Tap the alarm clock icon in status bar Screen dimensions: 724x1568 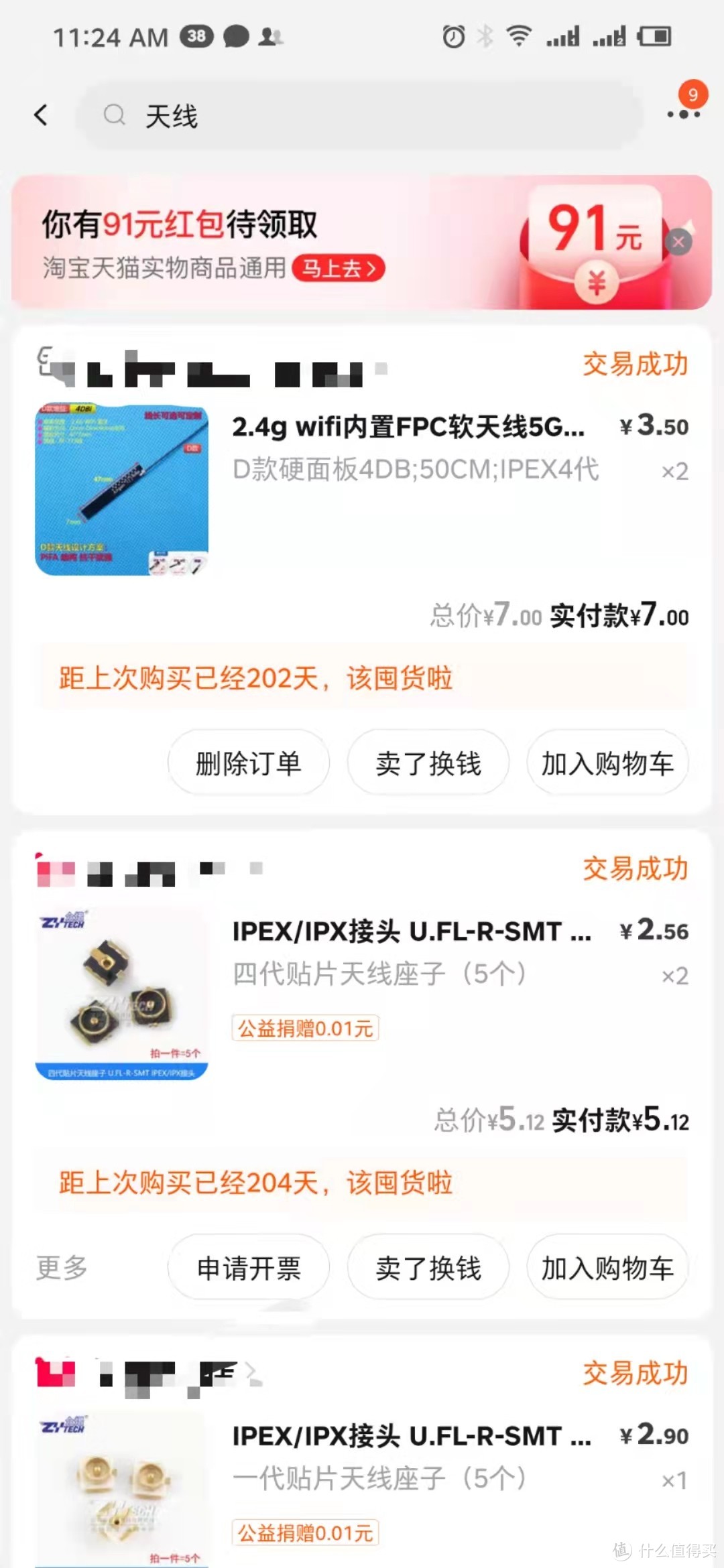pyautogui.click(x=452, y=38)
